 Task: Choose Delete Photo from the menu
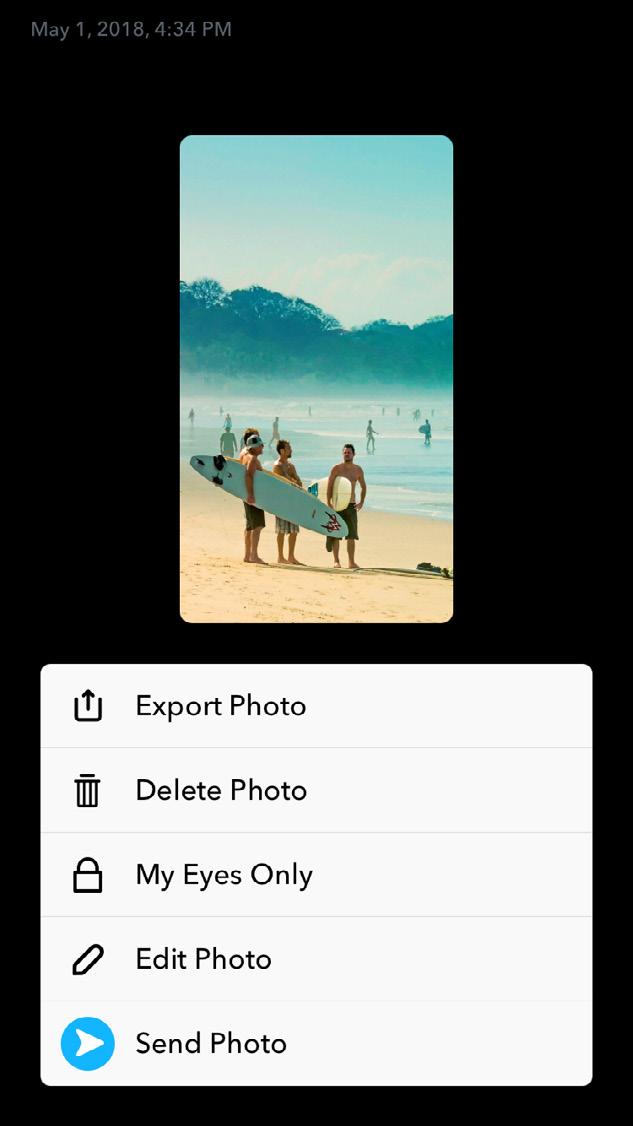point(316,790)
